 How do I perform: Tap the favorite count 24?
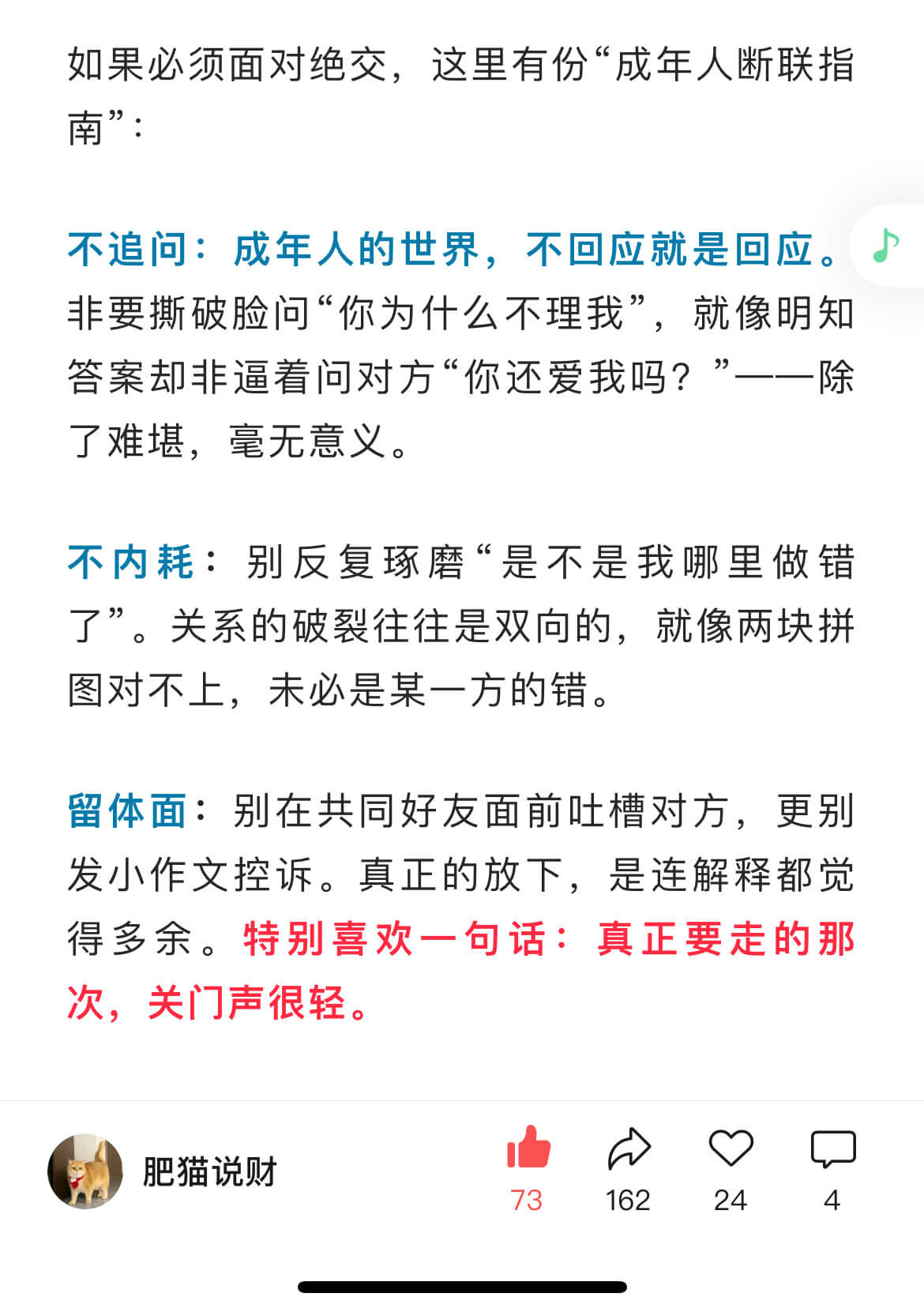[728, 1201]
